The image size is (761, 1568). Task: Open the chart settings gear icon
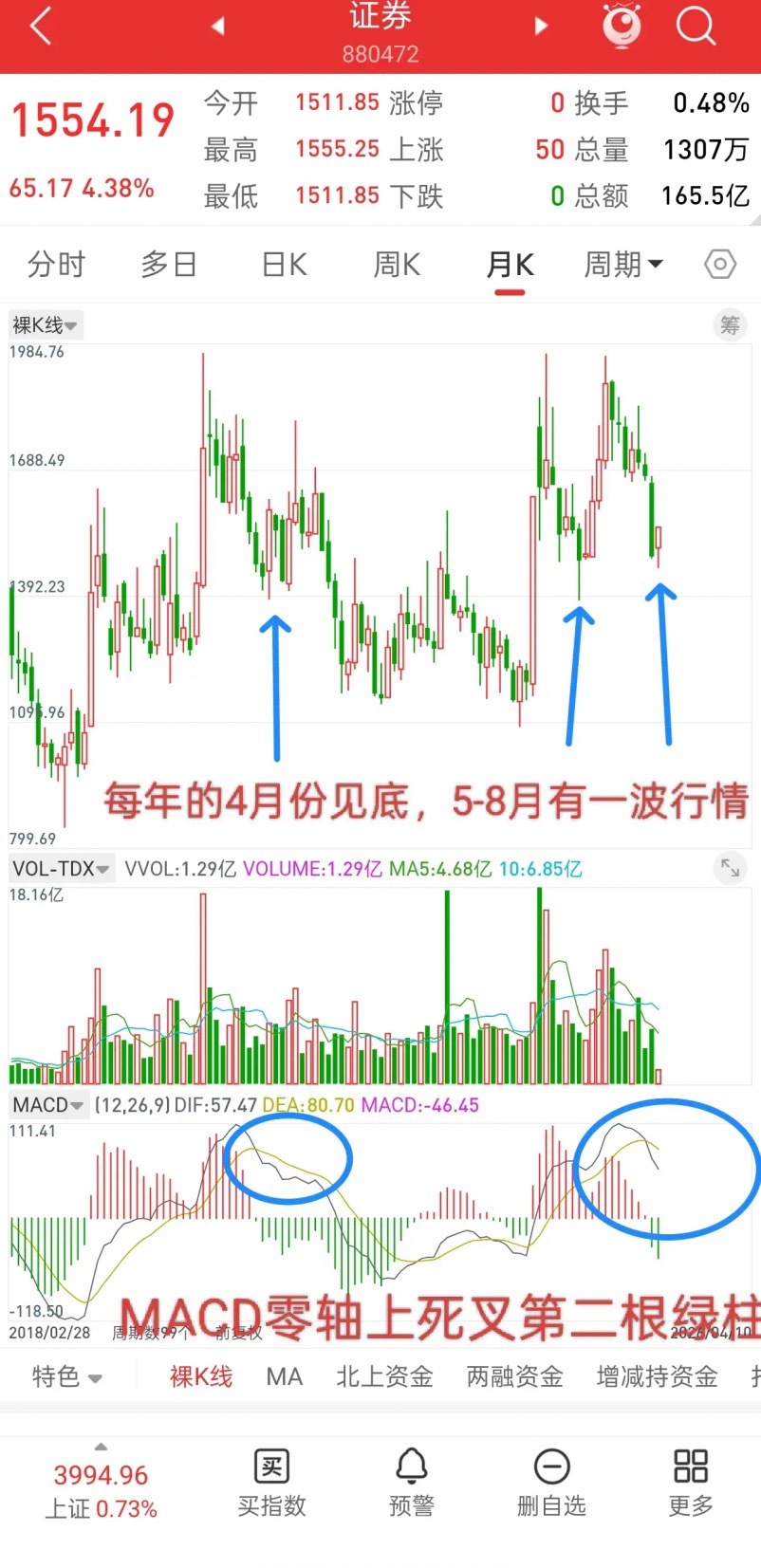pyautogui.click(x=719, y=264)
